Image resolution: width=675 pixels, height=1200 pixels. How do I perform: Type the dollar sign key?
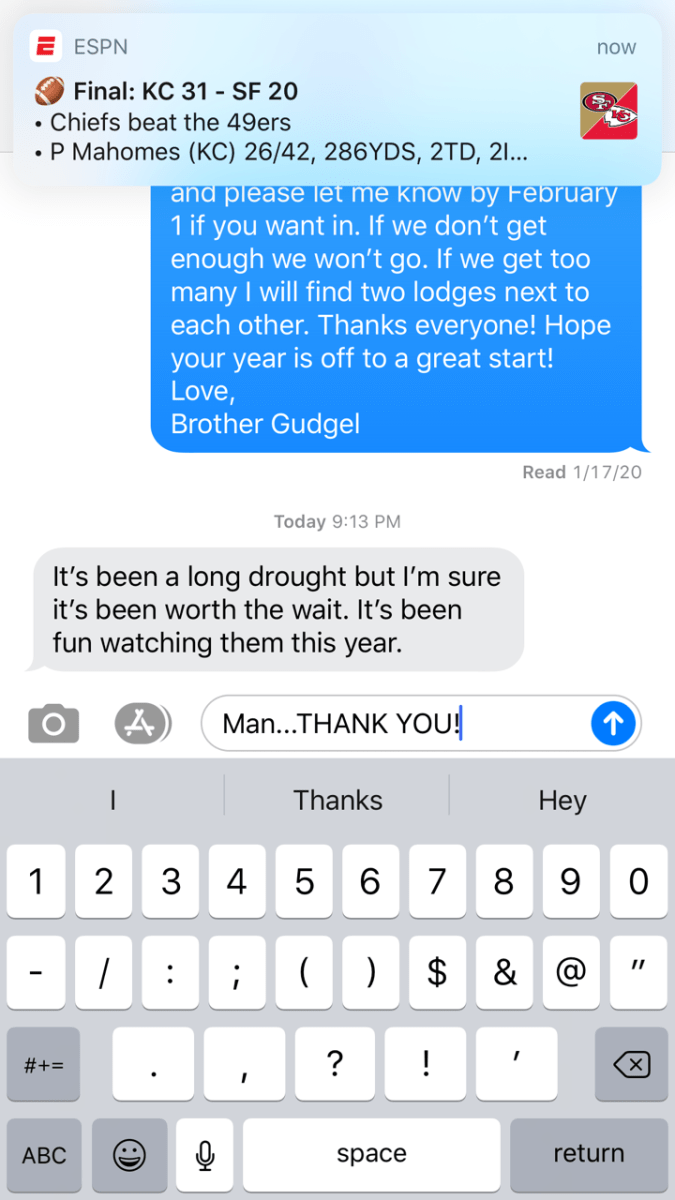tap(437, 973)
